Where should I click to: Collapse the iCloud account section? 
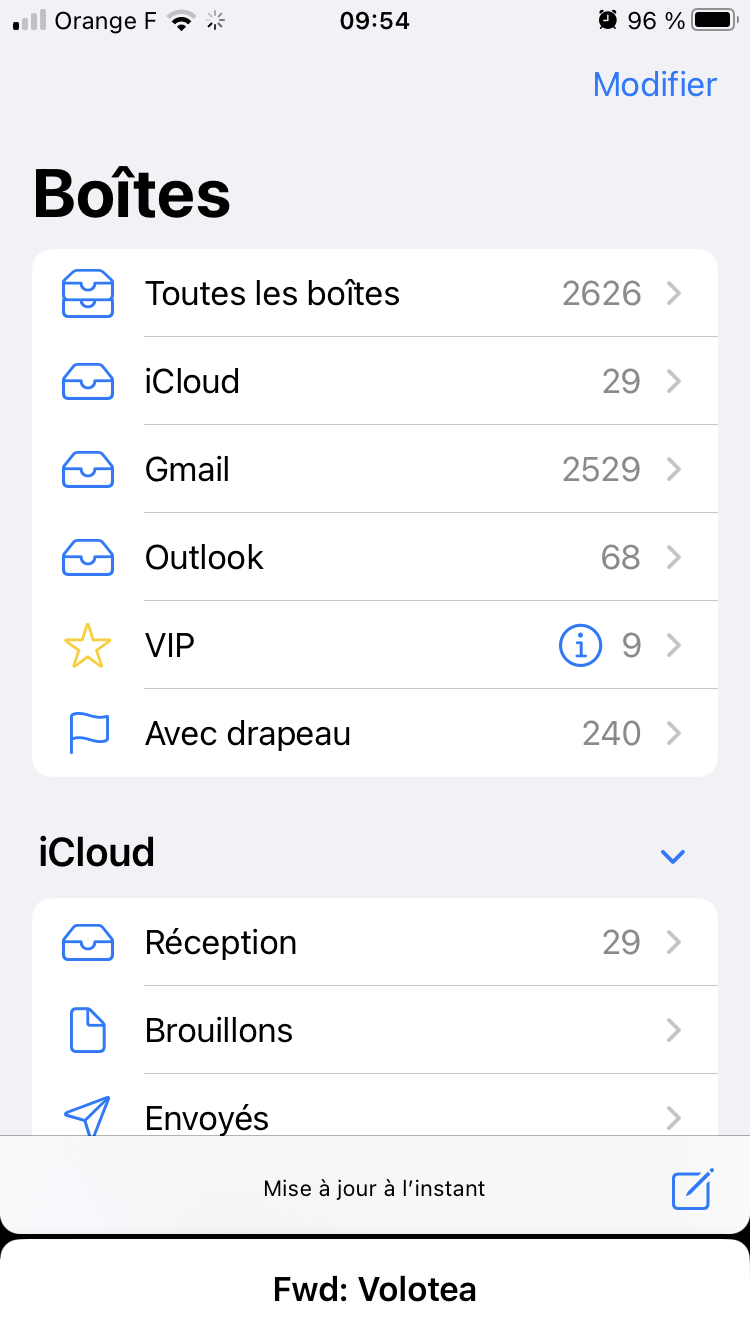(673, 856)
